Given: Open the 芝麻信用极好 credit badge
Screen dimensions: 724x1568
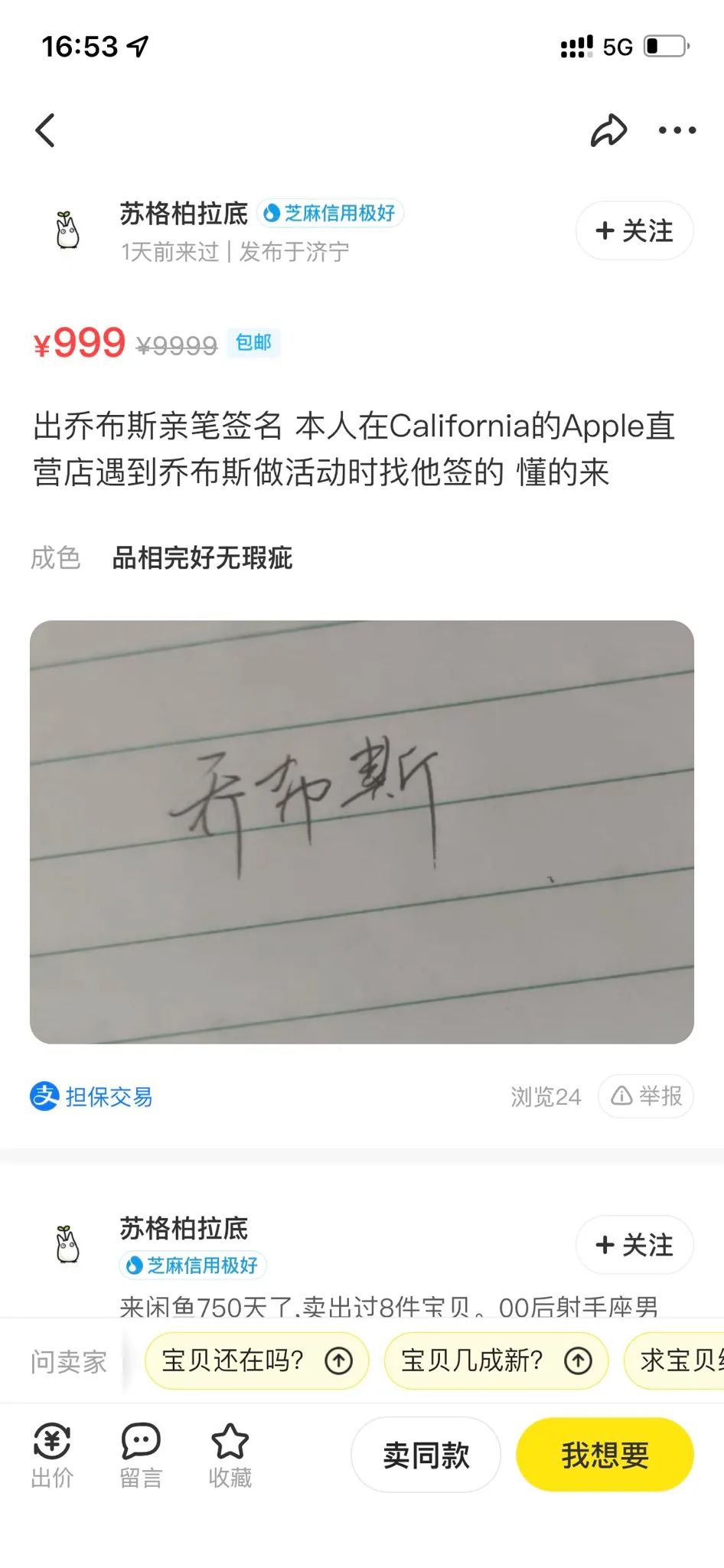Looking at the screenshot, I should pyautogui.click(x=330, y=213).
